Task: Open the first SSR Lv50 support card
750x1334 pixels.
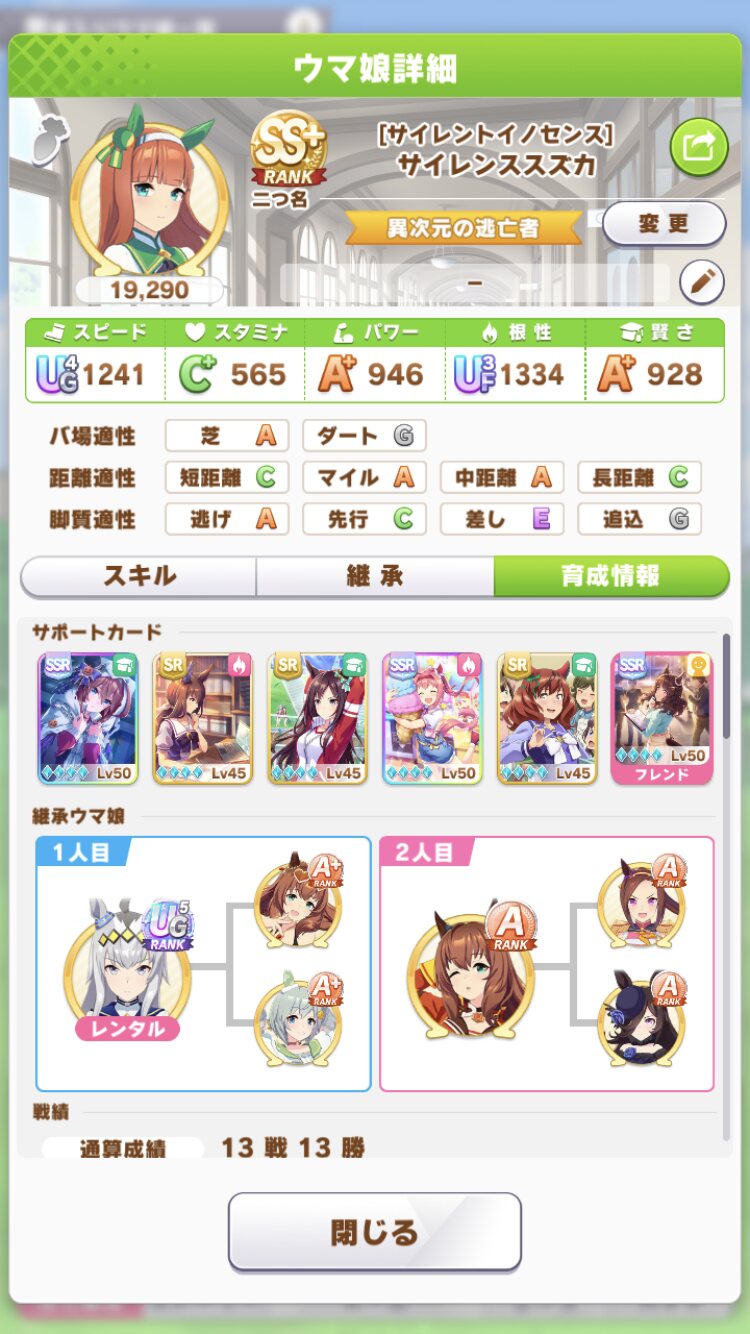Action: pos(88,718)
